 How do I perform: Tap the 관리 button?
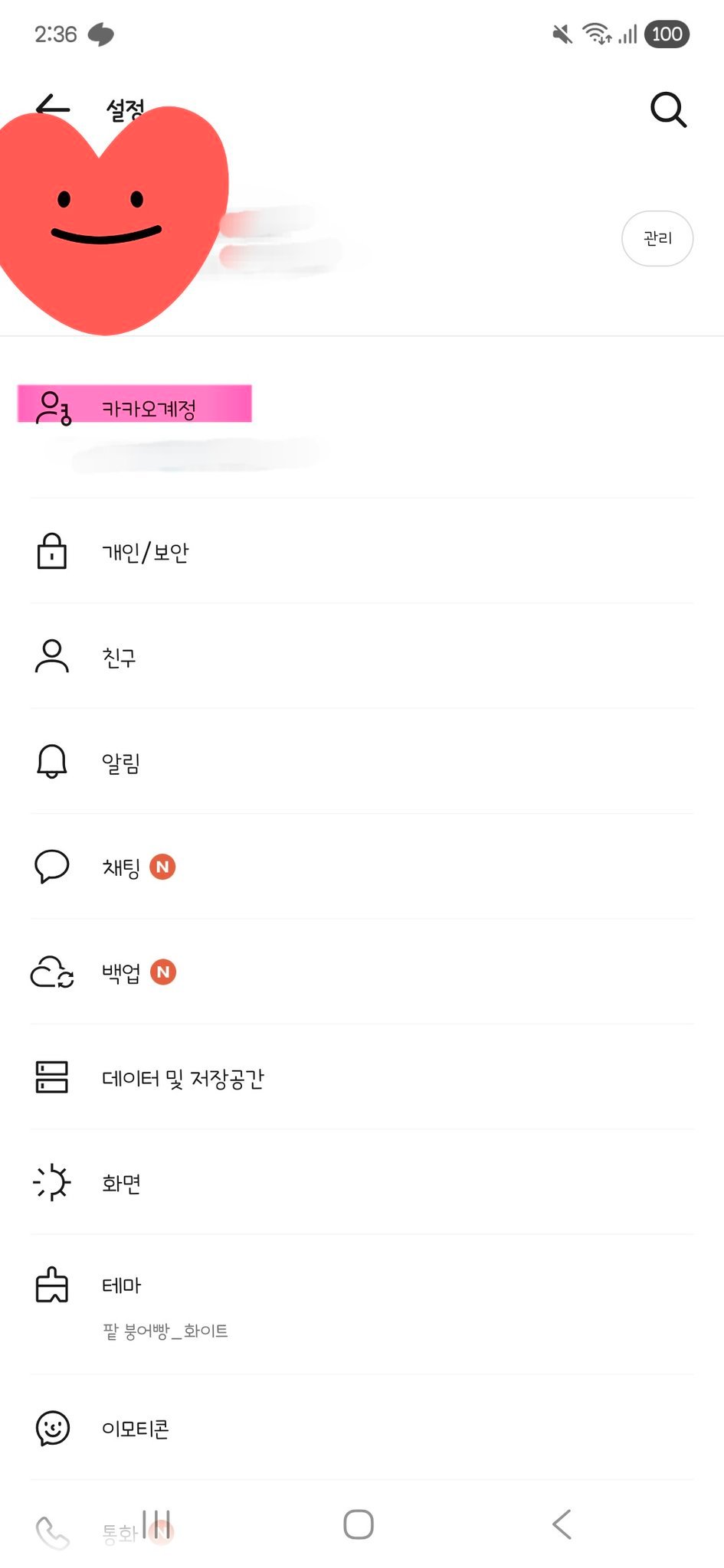click(x=657, y=239)
